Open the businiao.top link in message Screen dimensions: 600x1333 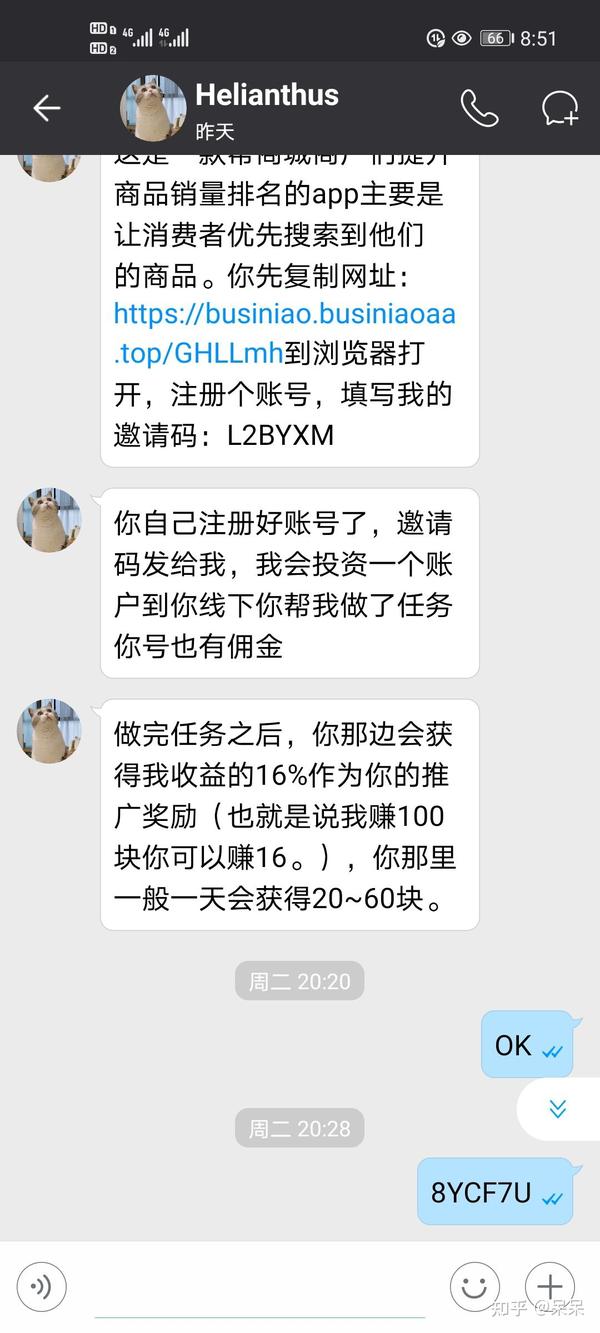click(284, 334)
